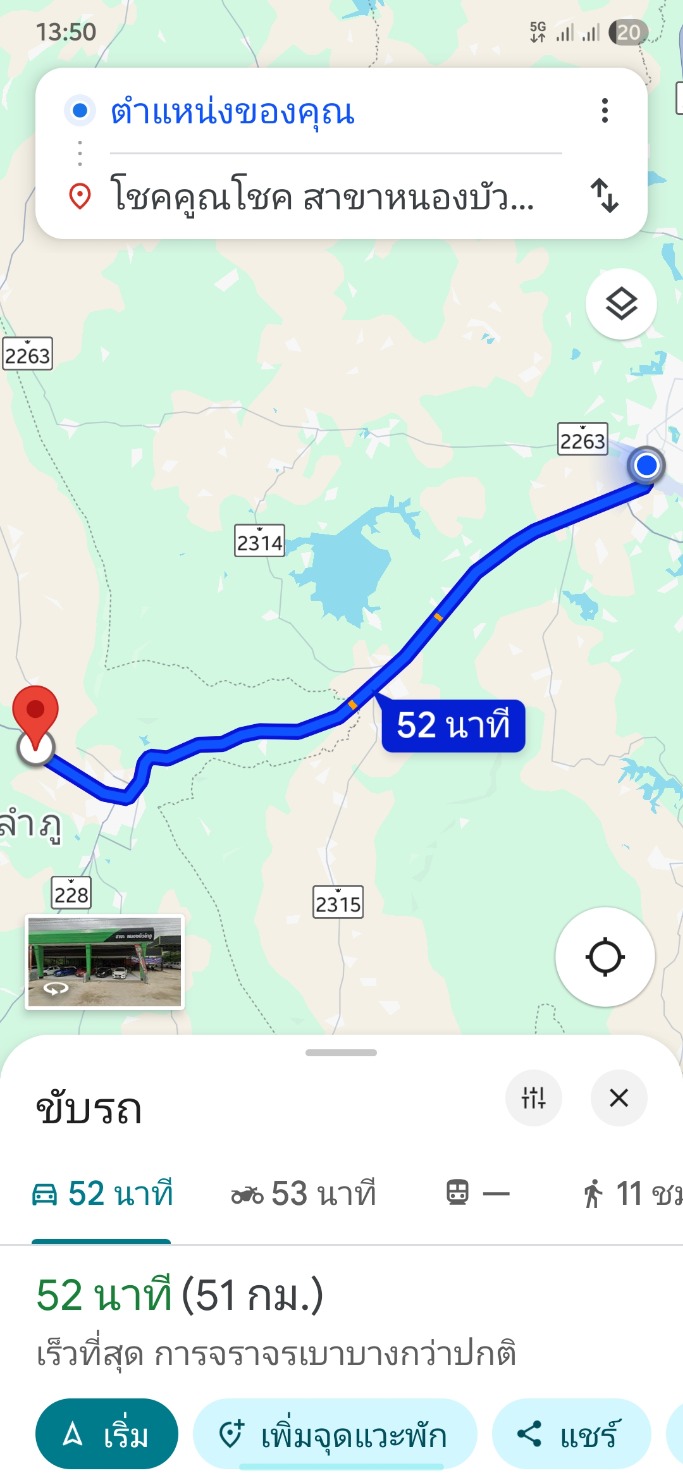Swap start and destination points
The height and width of the screenshot is (1480, 683).
click(605, 196)
